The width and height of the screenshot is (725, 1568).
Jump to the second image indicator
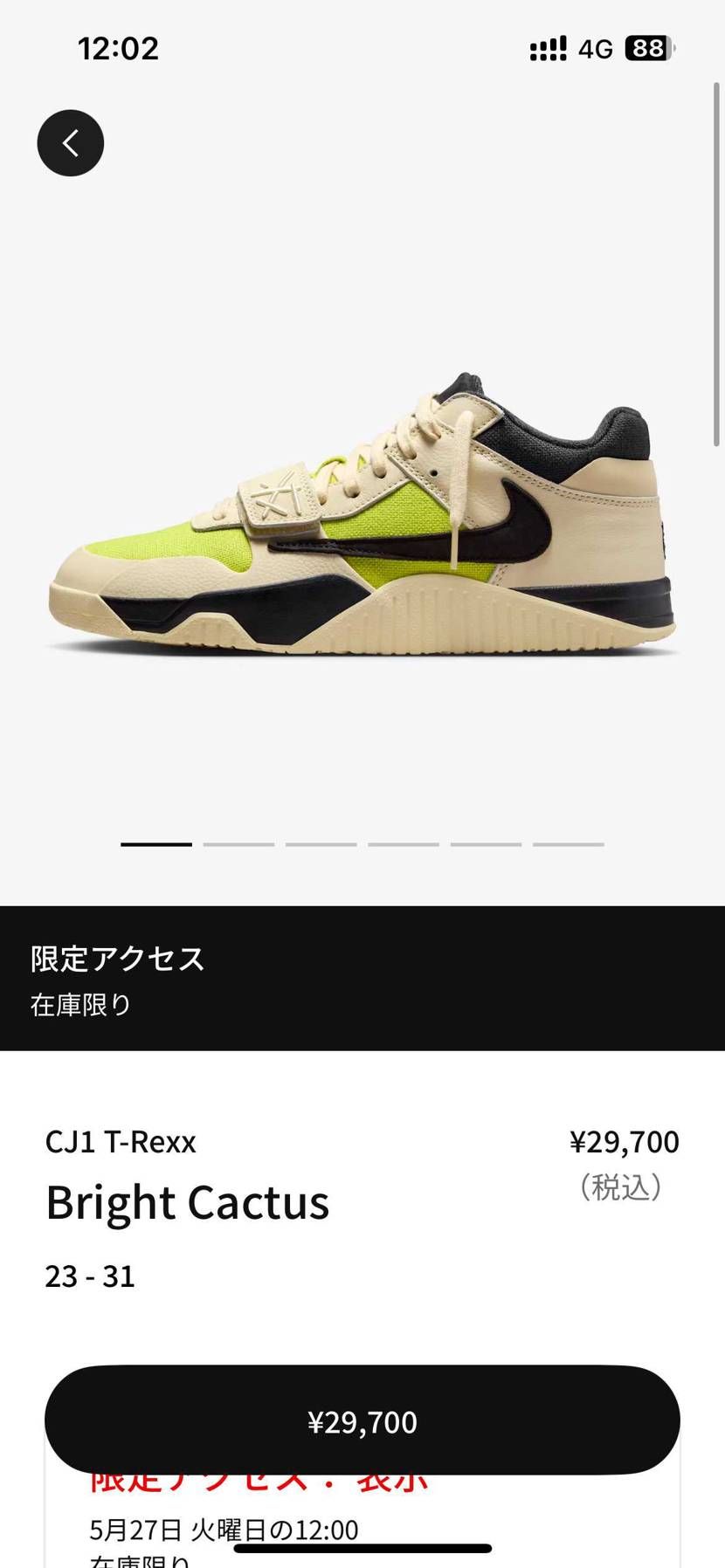(238, 844)
